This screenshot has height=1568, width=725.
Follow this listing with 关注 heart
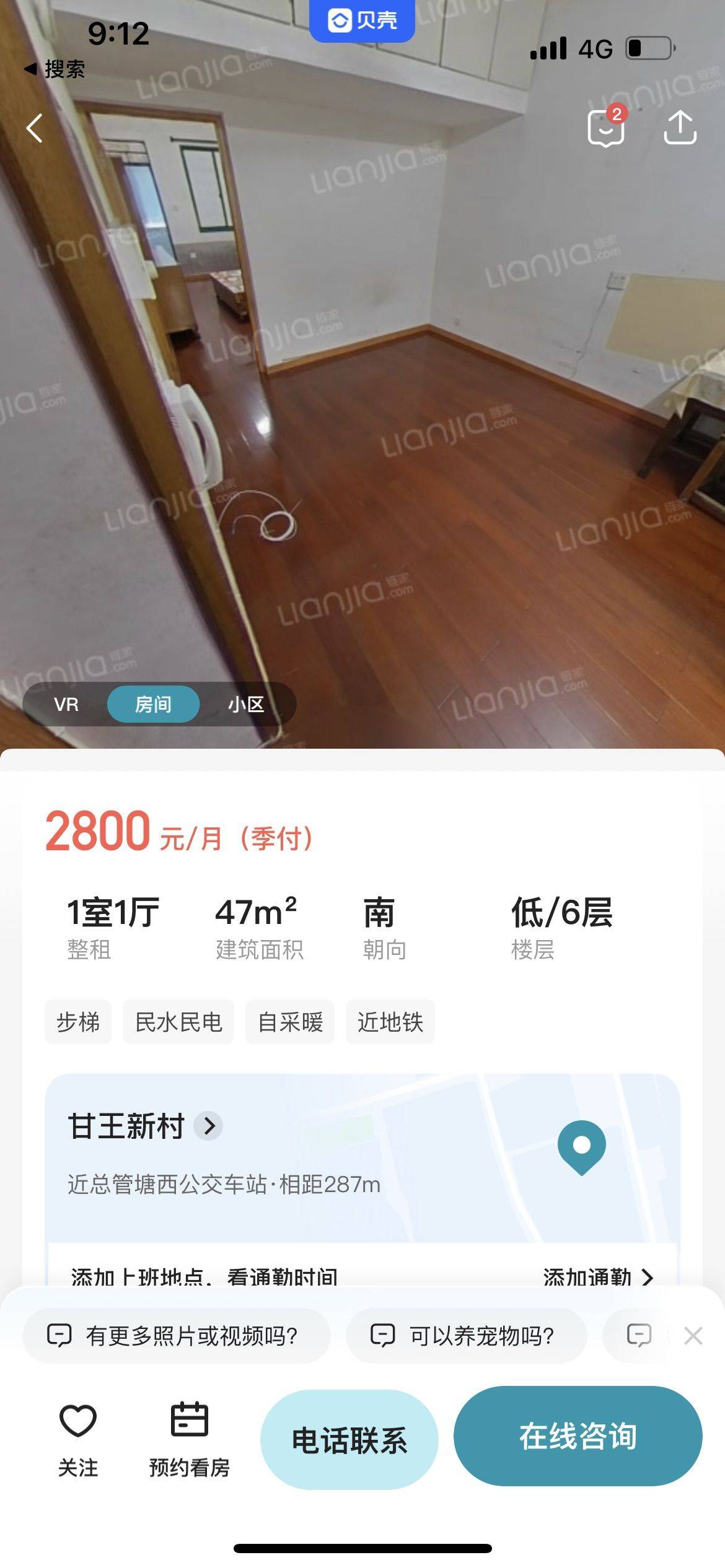(x=78, y=1439)
